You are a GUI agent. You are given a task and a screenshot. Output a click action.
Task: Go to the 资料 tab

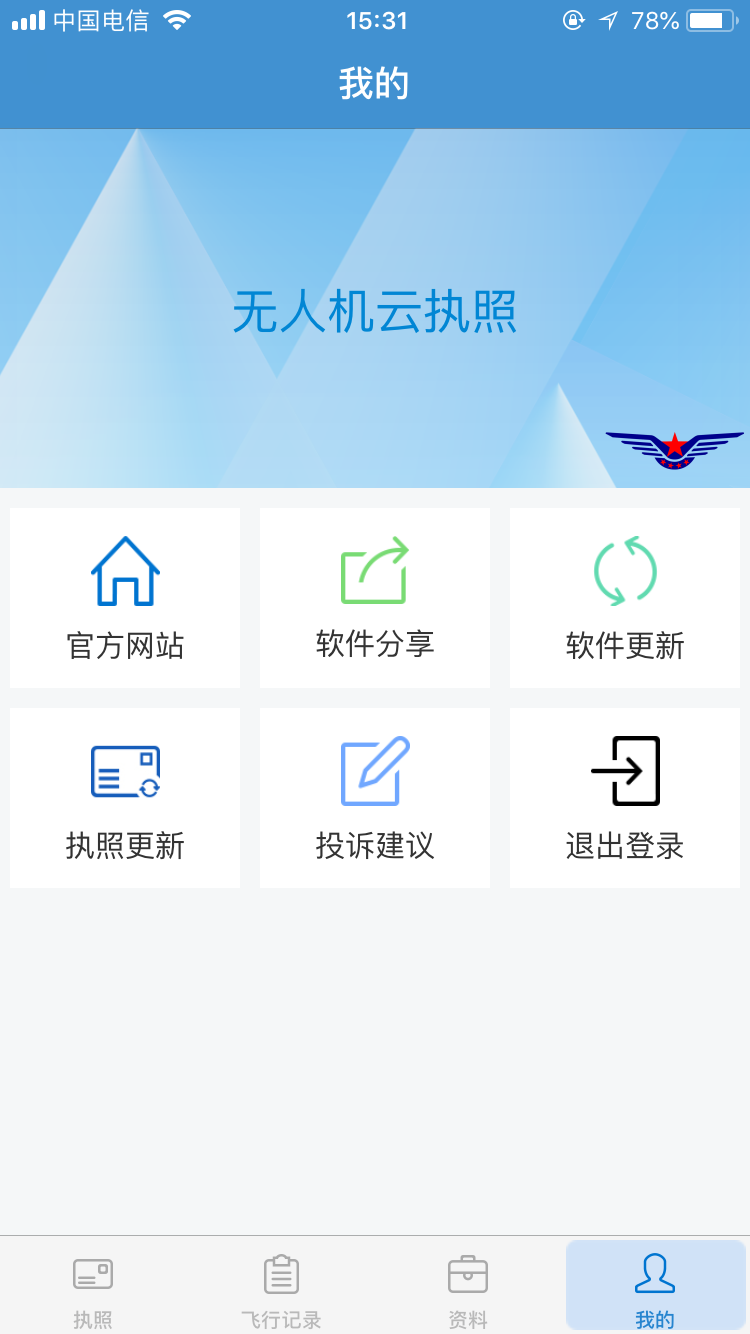(468, 1288)
